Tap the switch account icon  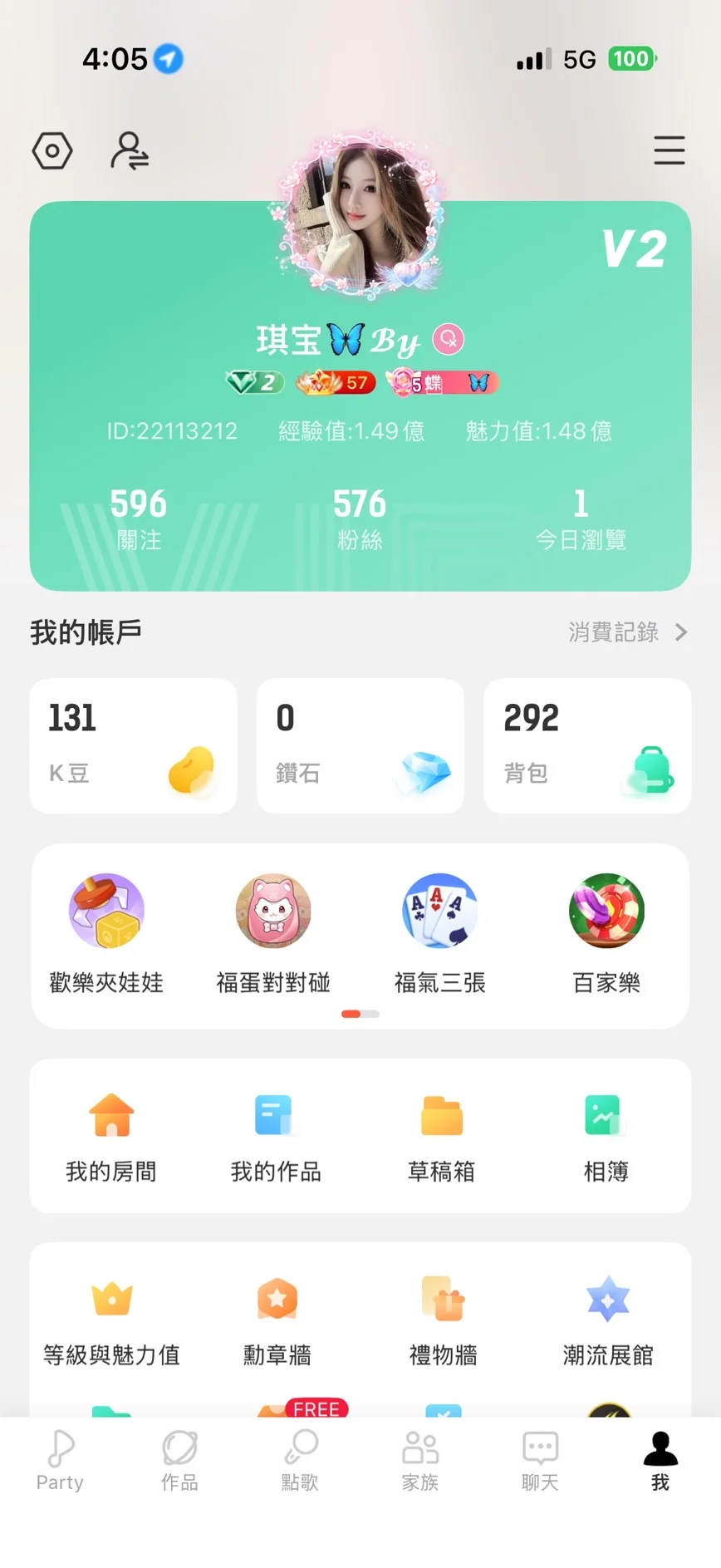(130, 151)
